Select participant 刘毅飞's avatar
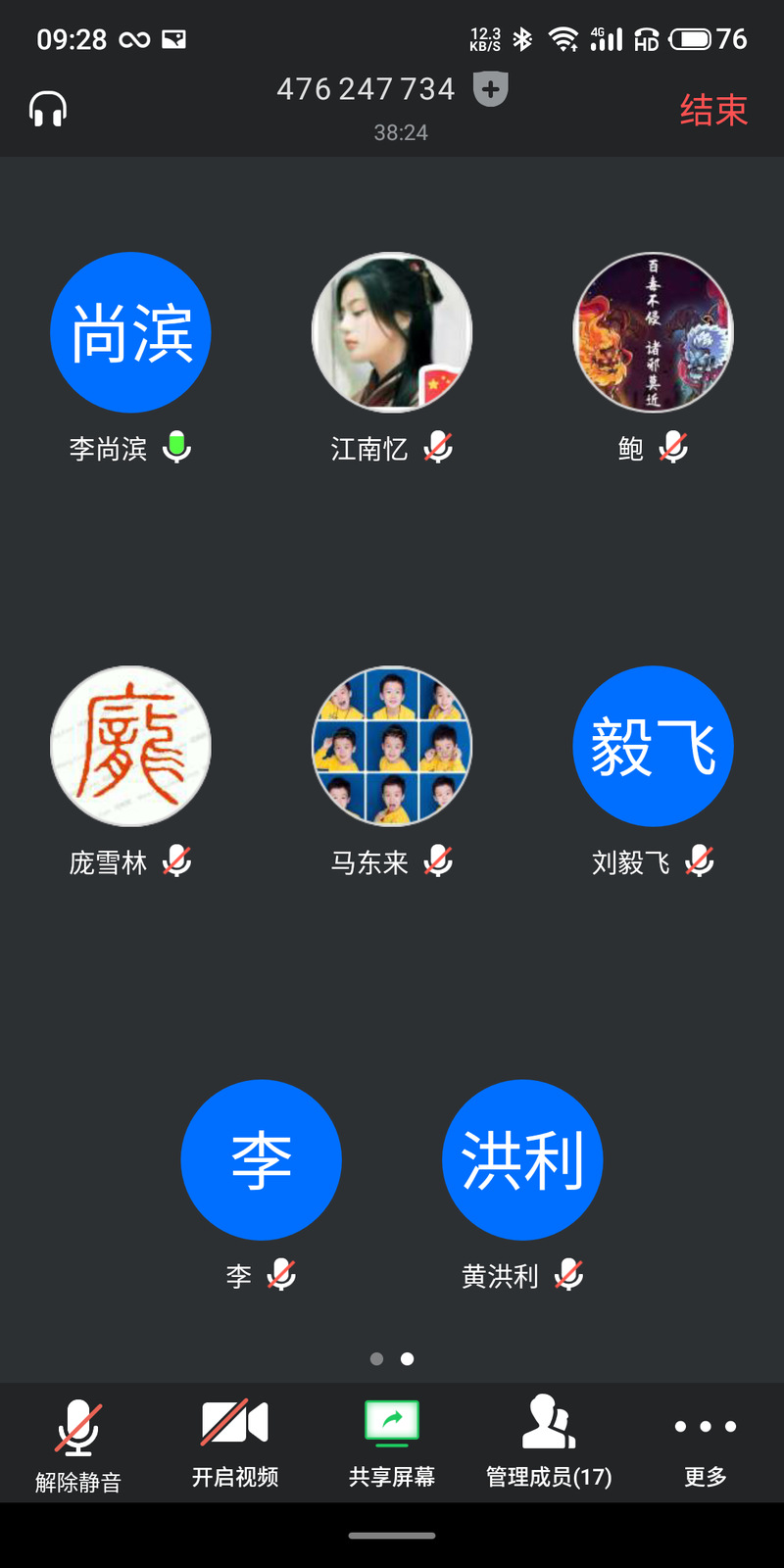The height and width of the screenshot is (1568, 784). tap(654, 746)
